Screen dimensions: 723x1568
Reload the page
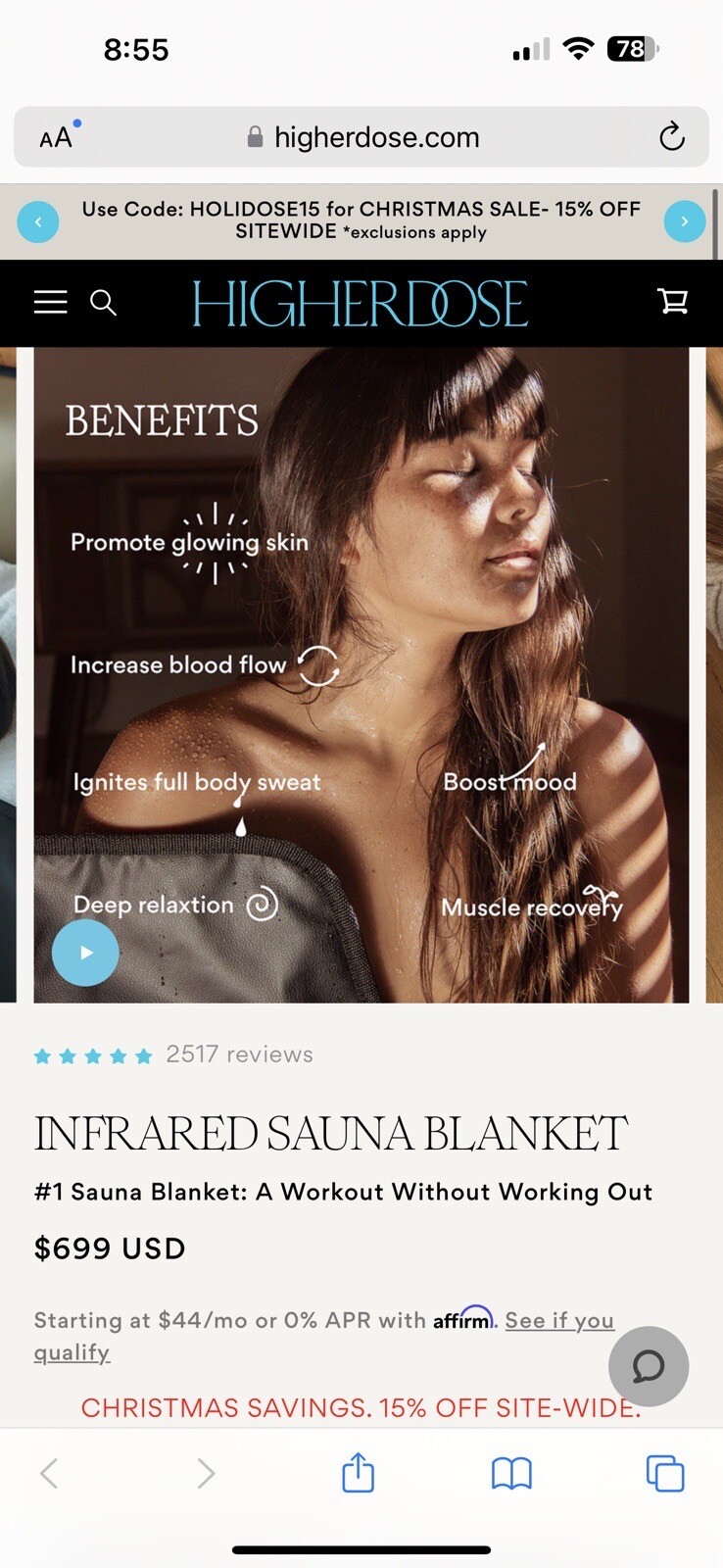pos(671,137)
